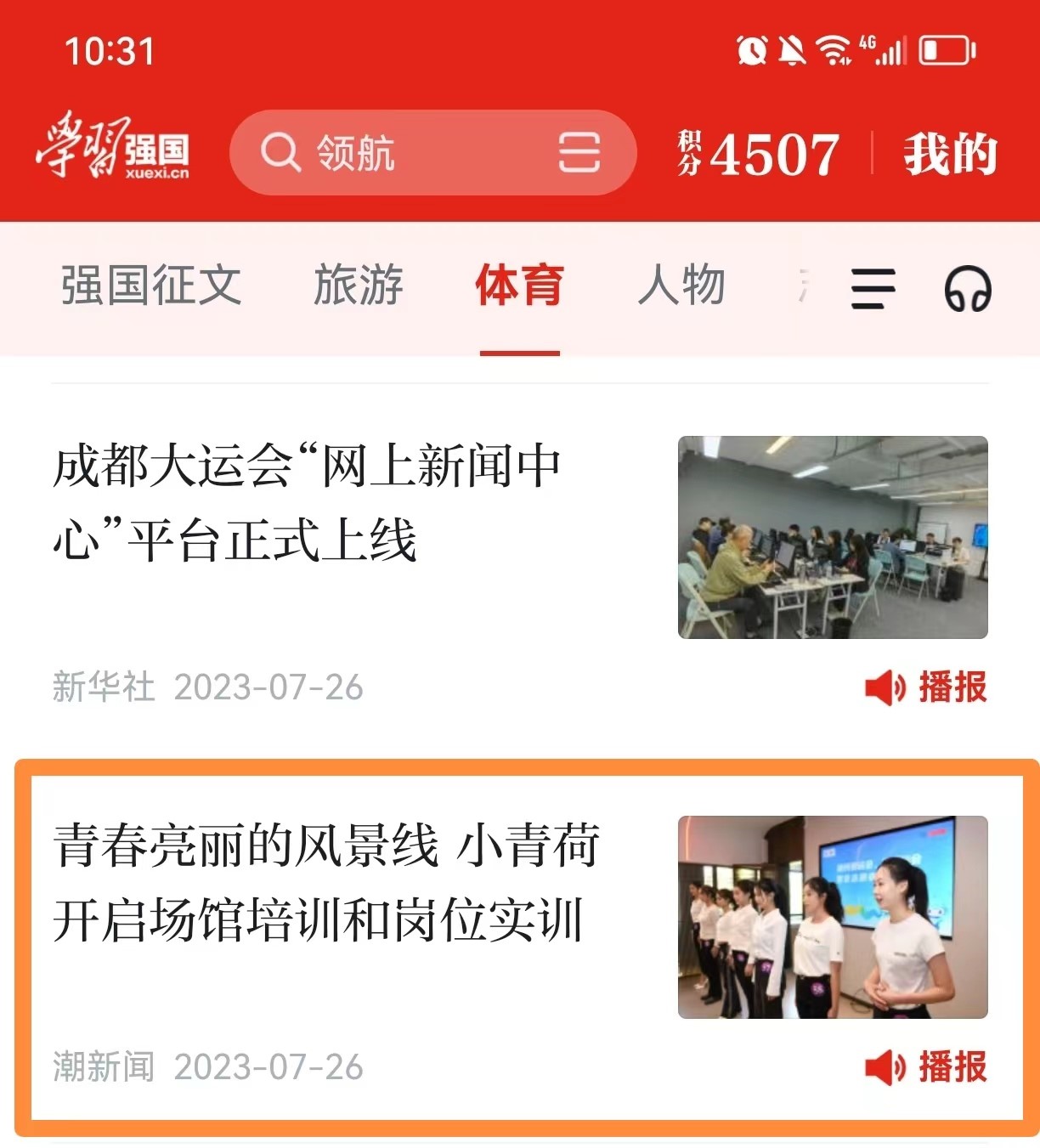Select the 体育 tab
Screen dimensions: 1040x1148
pyautogui.click(x=519, y=286)
